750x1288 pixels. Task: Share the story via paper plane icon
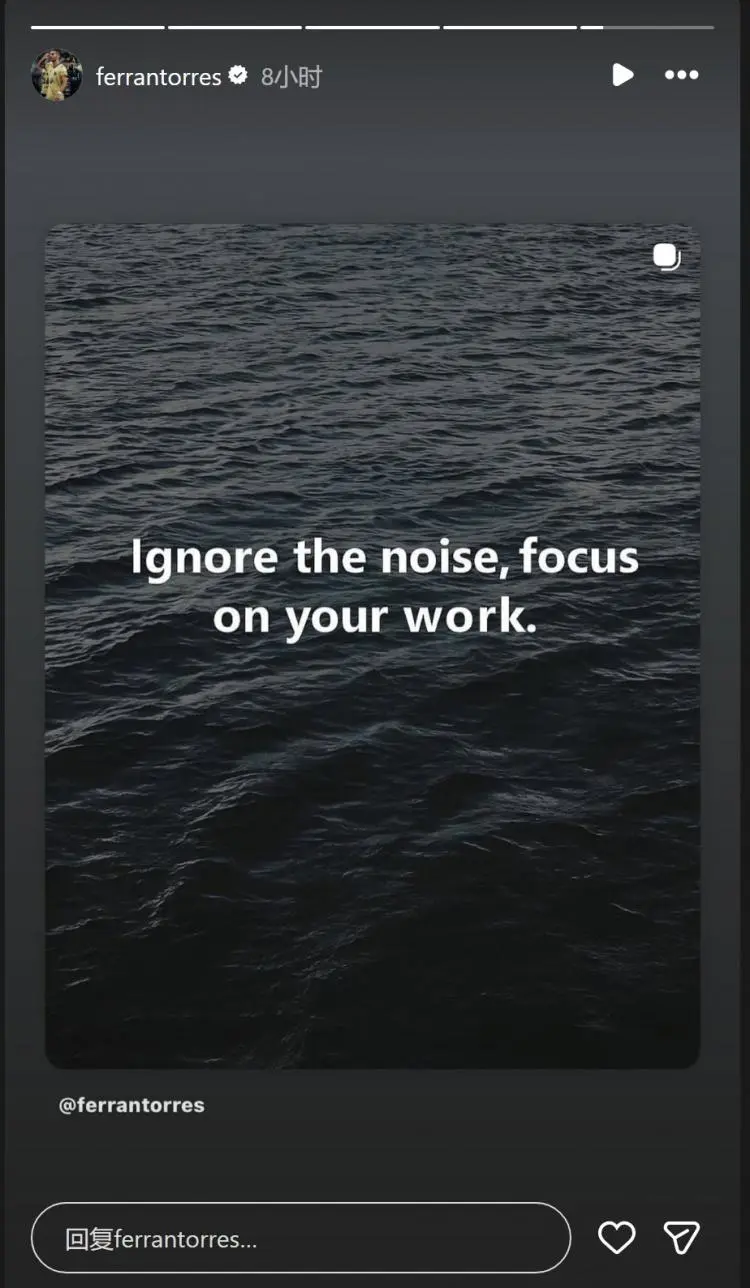[682, 1237]
